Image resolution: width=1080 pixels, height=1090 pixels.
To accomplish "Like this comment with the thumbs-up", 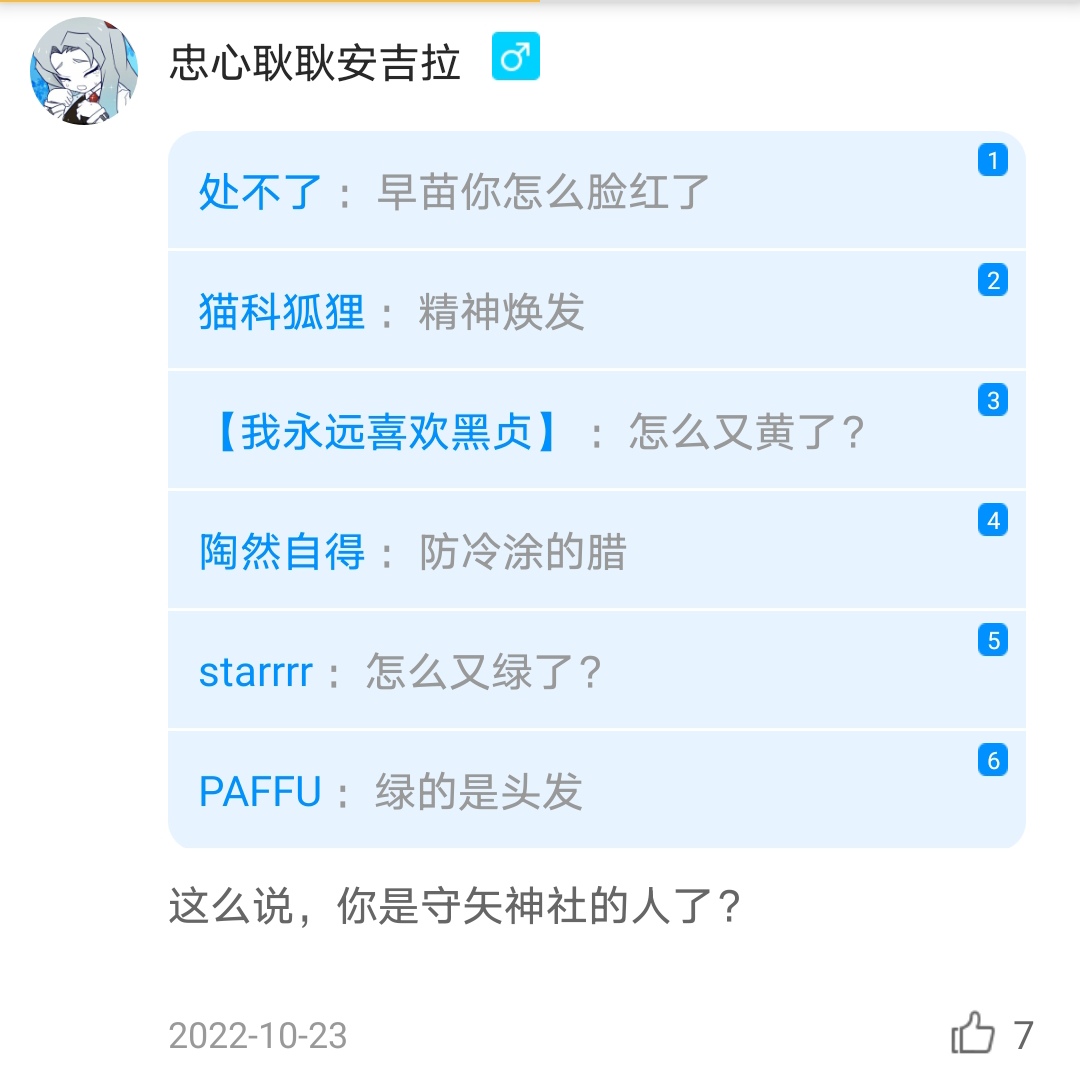I will point(973,1033).
